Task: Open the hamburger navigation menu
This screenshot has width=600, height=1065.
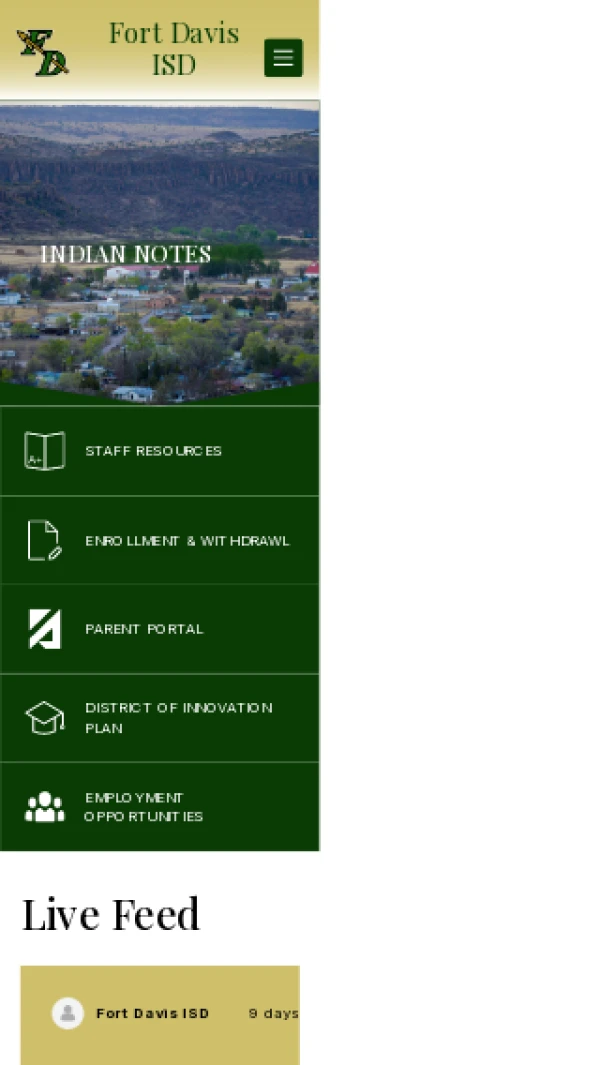Action: point(283,58)
